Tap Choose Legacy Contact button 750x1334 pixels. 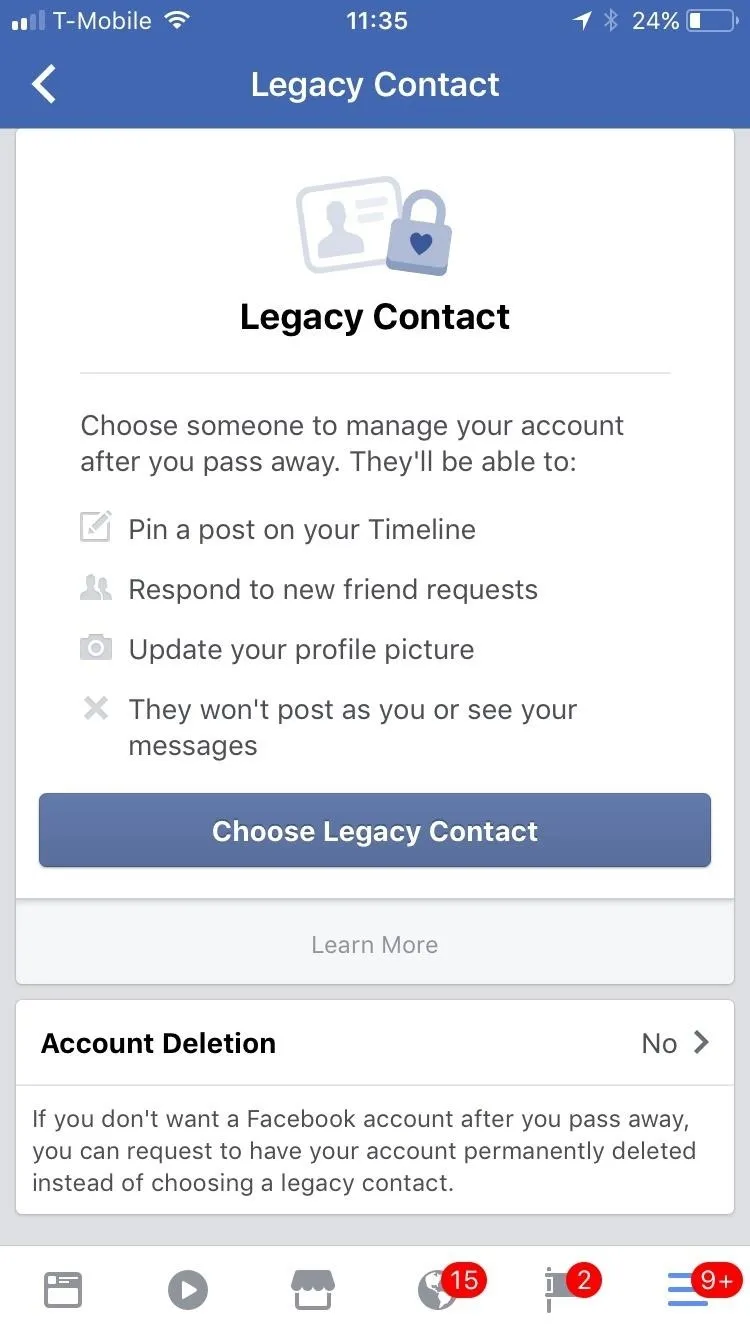coord(375,831)
